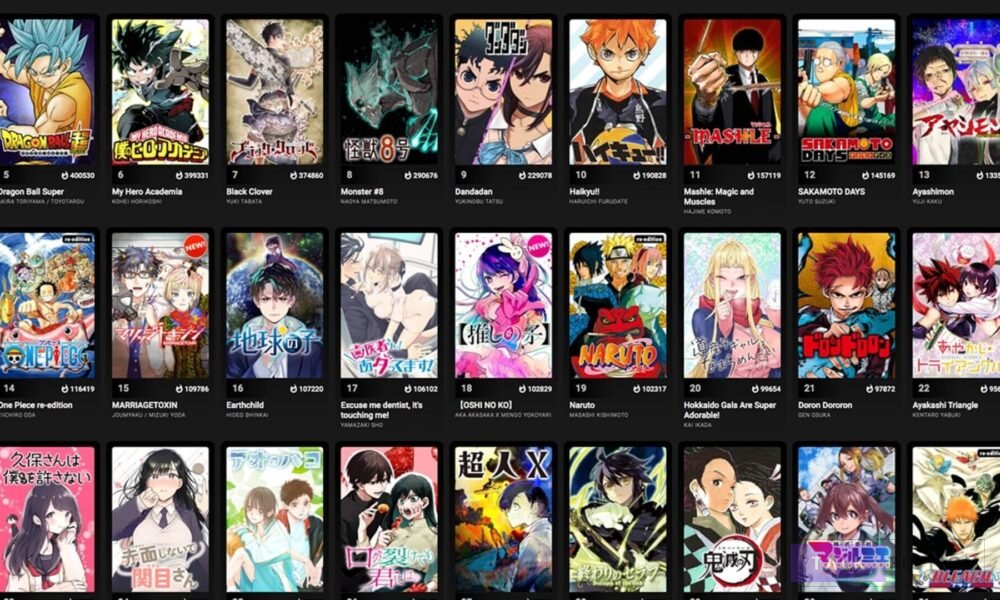Open the Ayashimon manga card
1000x600 pixels.
pos(957,95)
